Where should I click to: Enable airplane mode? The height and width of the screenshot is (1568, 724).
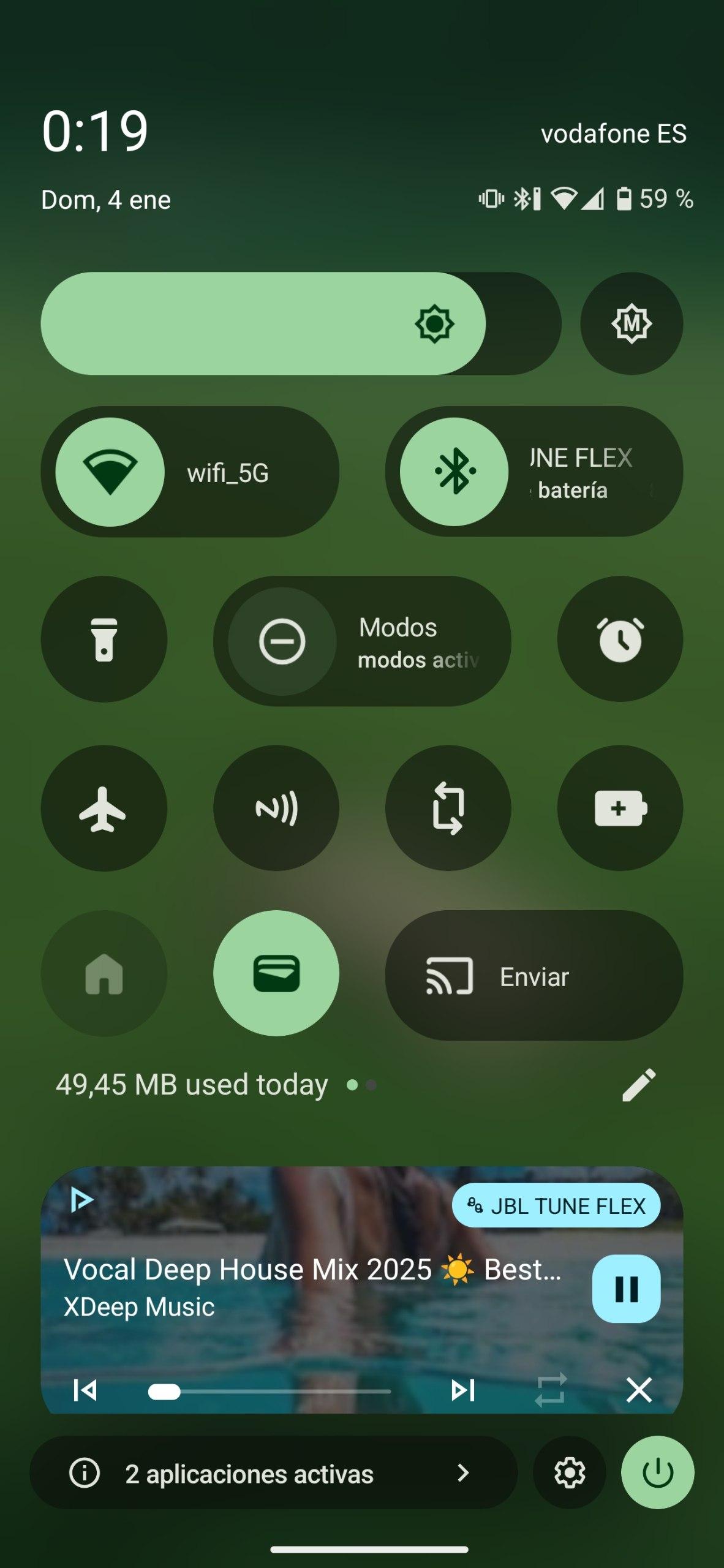[x=104, y=809]
